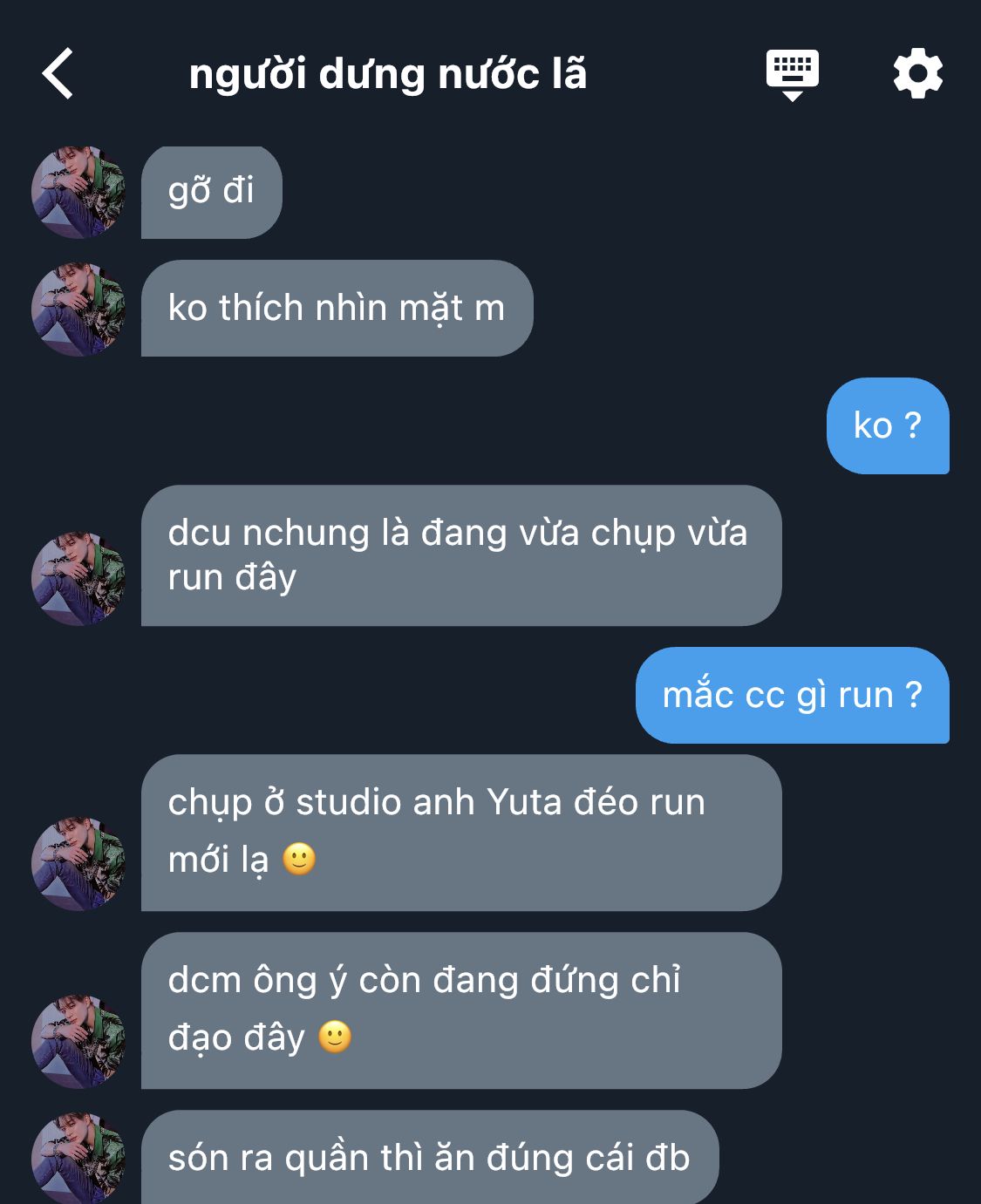
Task: Open chat settings via the gear icon
Action: [917, 73]
